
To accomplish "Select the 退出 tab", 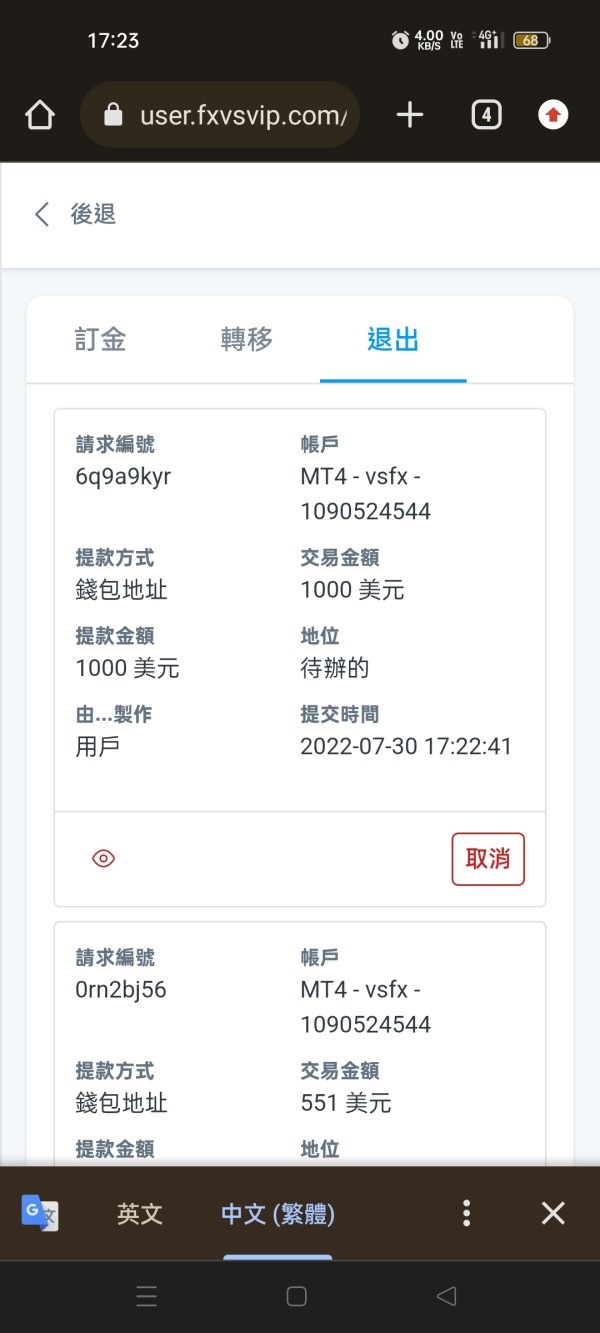I will (x=393, y=340).
